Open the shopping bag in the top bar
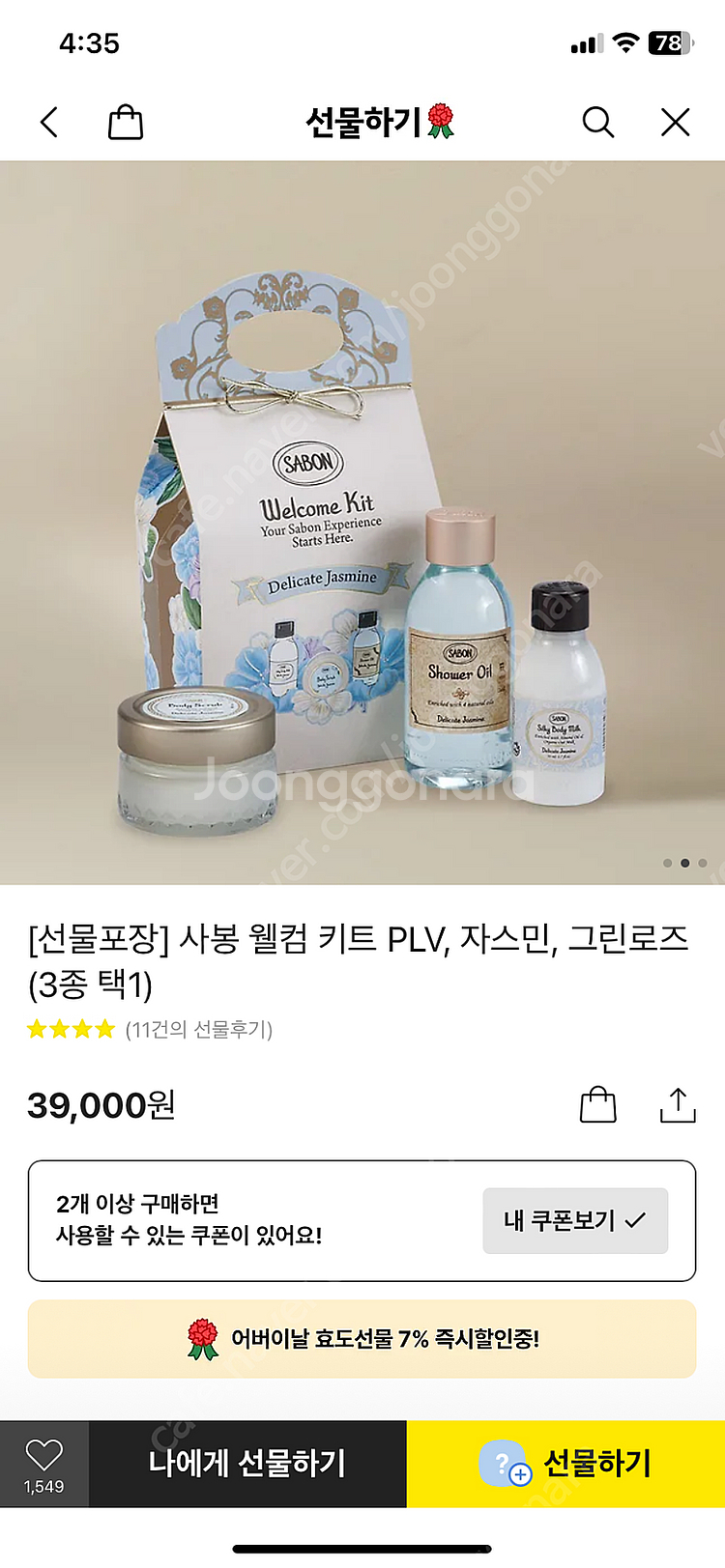The width and height of the screenshot is (725, 1568). [126, 123]
